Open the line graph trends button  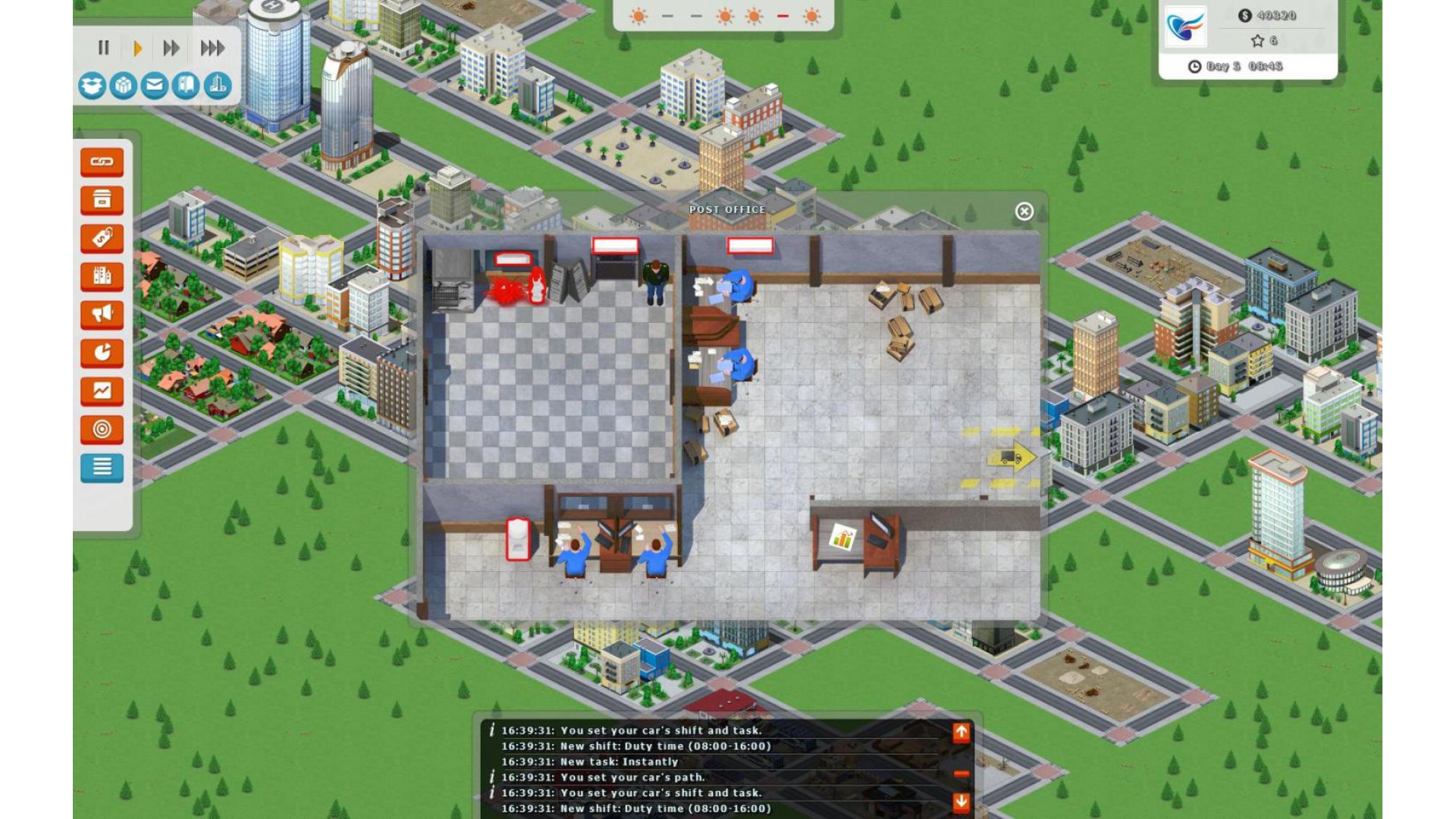(102, 391)
